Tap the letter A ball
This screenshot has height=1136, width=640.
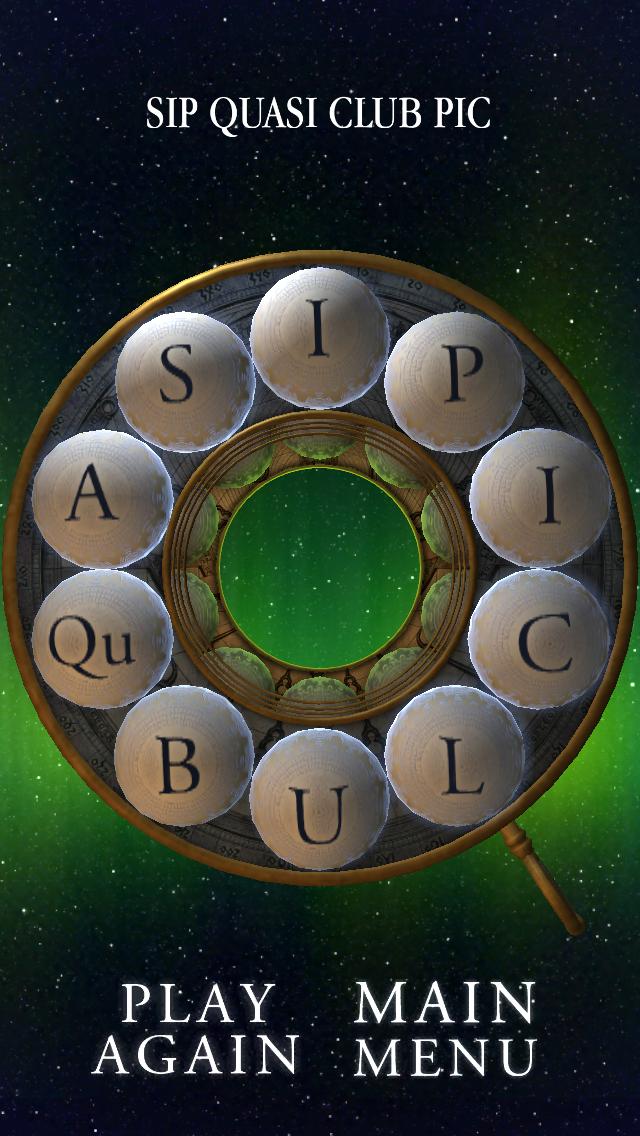coord(100,498)
